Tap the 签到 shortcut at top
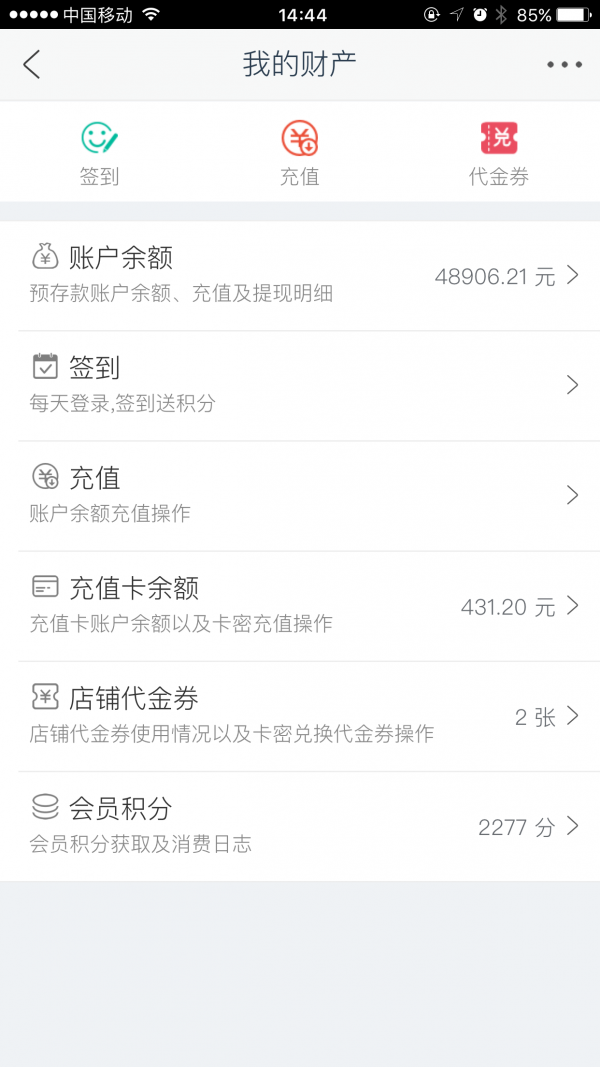 (x=99, y=153)
